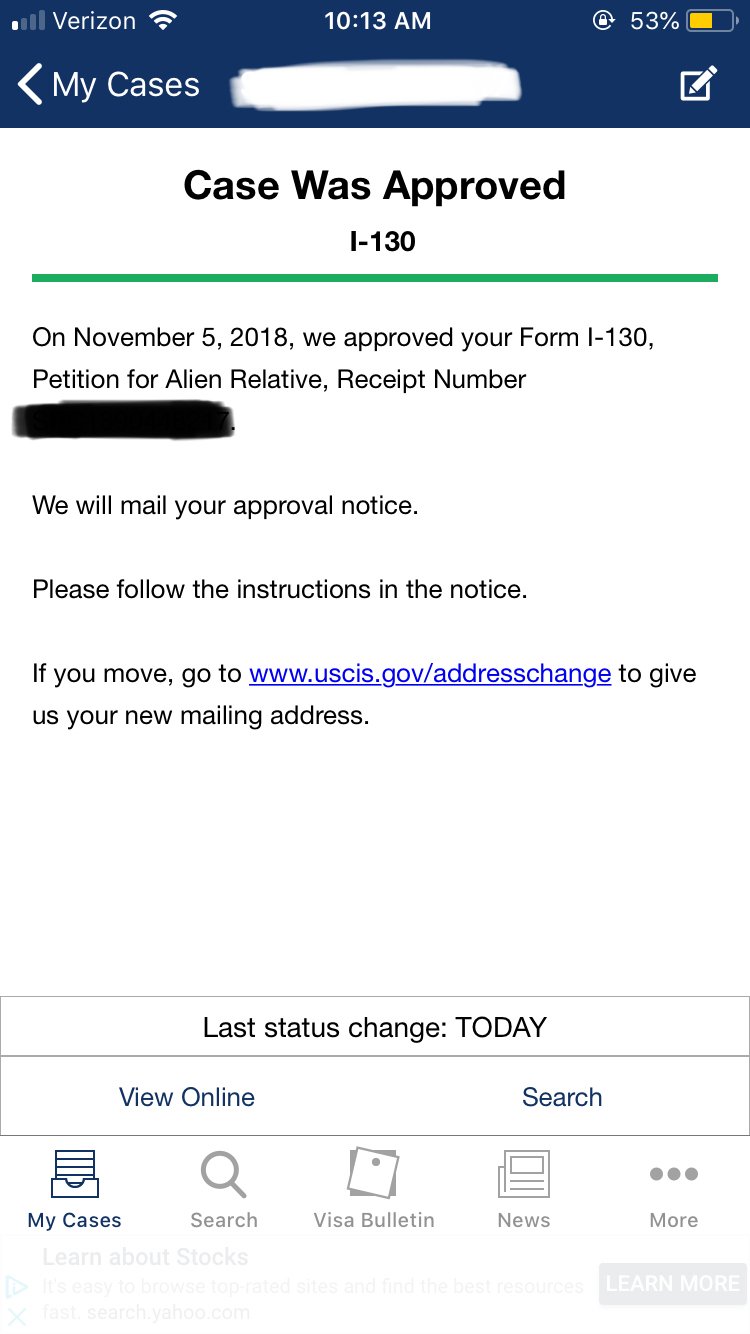Tap the edit case icon
Image resolution: width=750 pixels, height=1334 pixels.
point(698,84)
